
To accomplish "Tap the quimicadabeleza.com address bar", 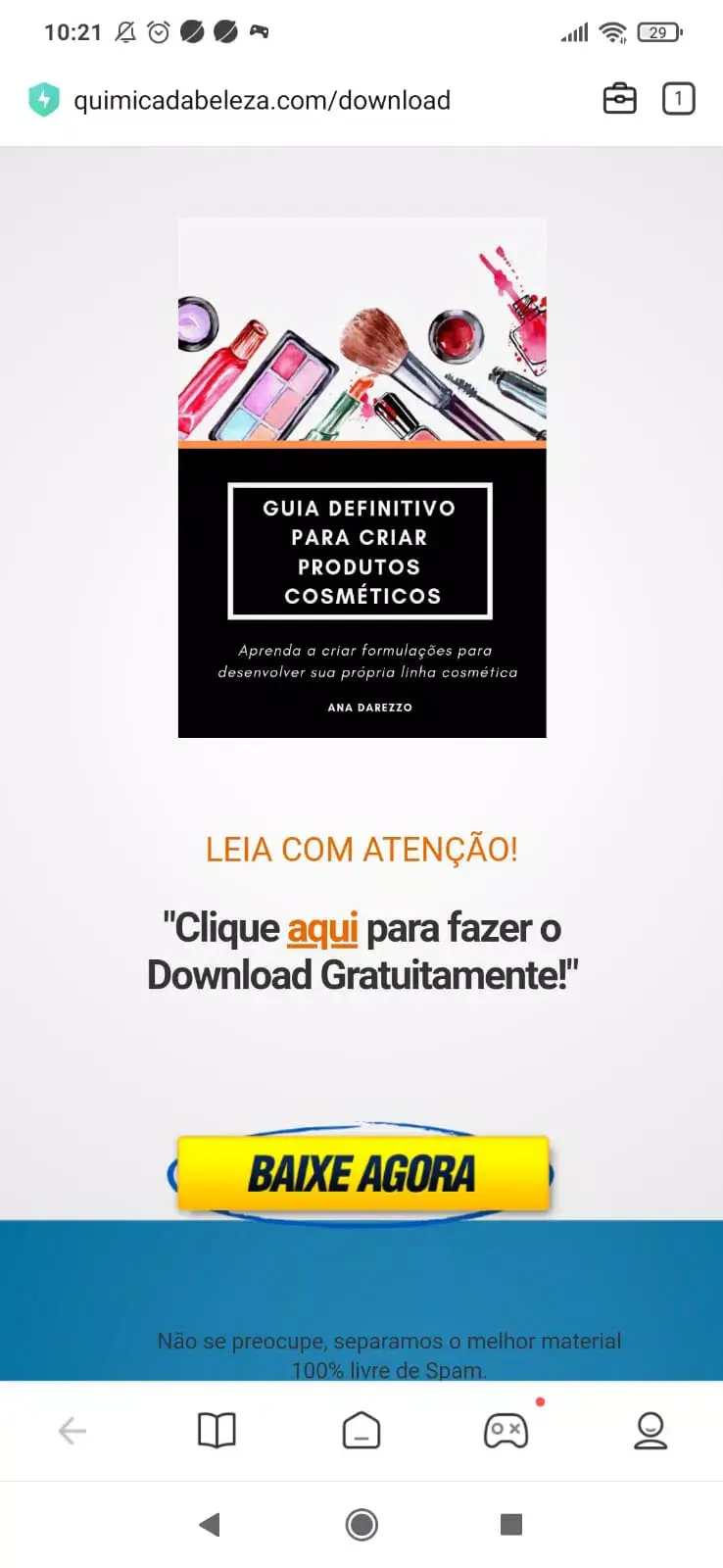I will 263,100.
